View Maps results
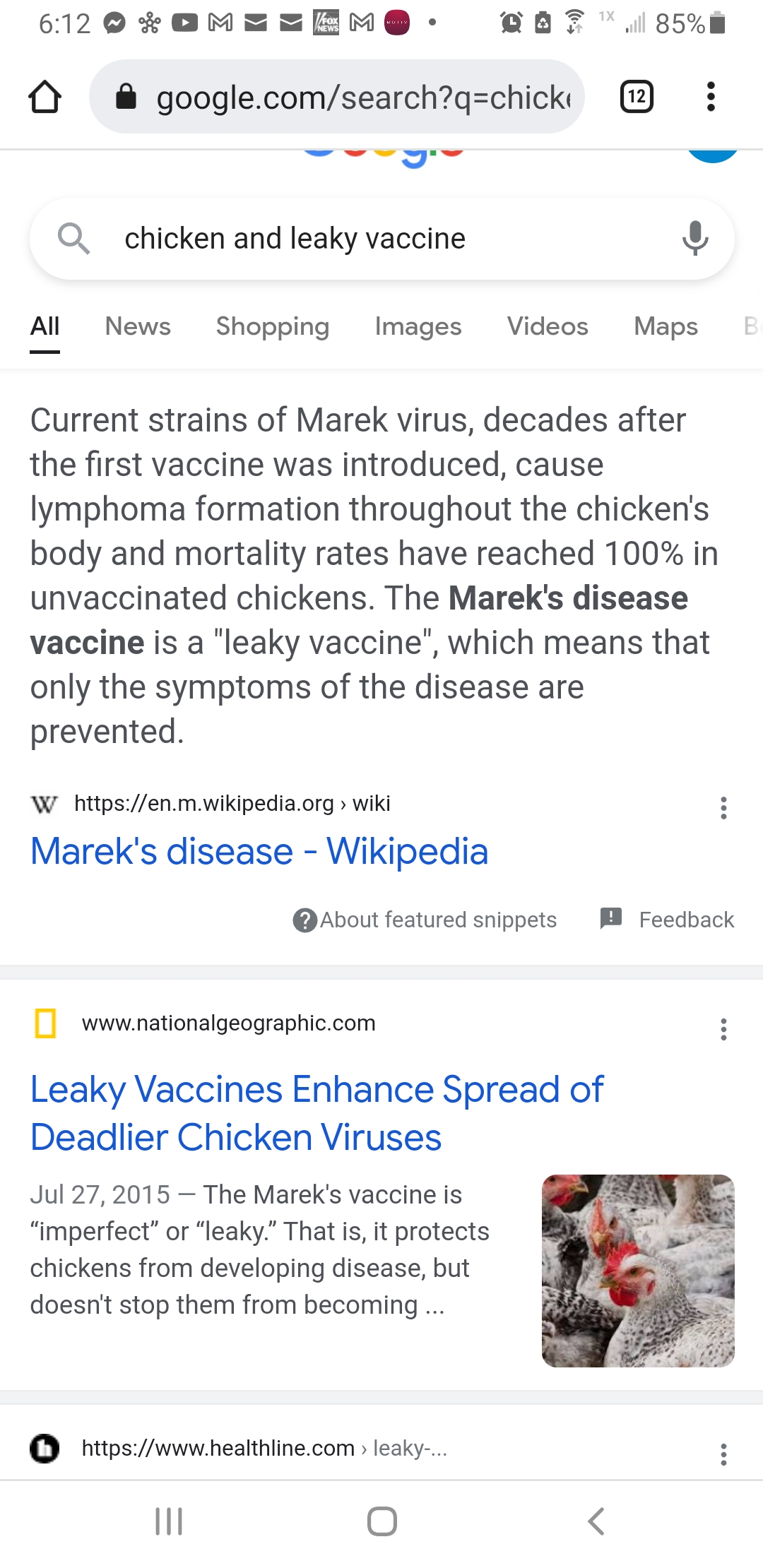The height and width of the screenshot is (1568, 763). 666,326
